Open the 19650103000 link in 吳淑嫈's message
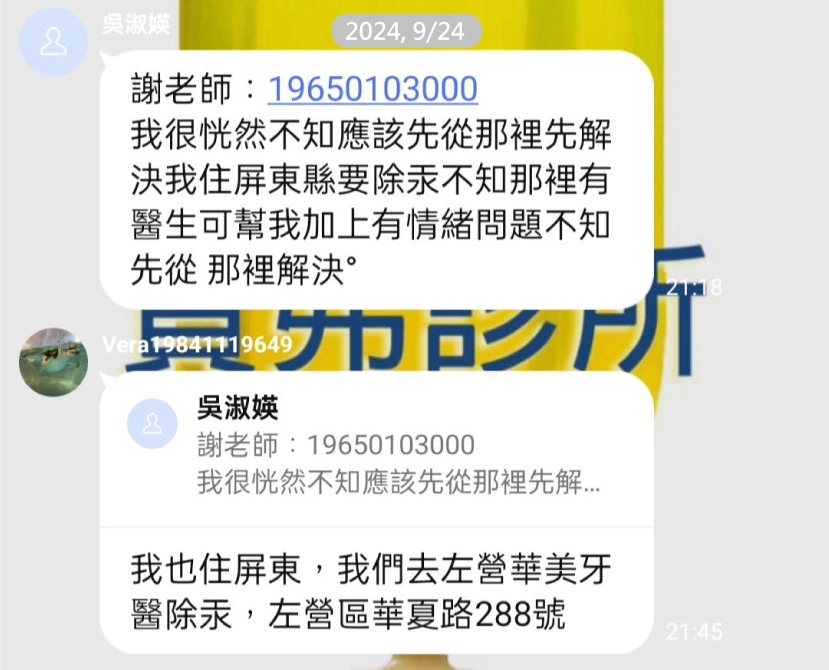829x670 pixels. point(372,90)
